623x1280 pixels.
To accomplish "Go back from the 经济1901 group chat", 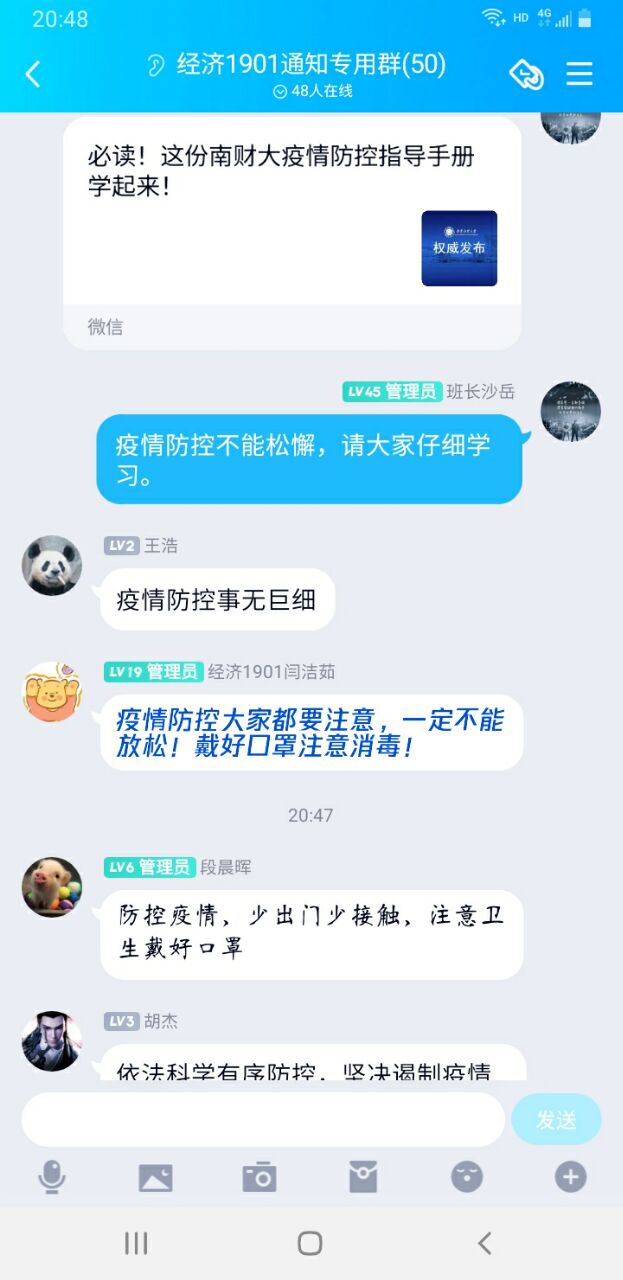I will coord(33,74).
